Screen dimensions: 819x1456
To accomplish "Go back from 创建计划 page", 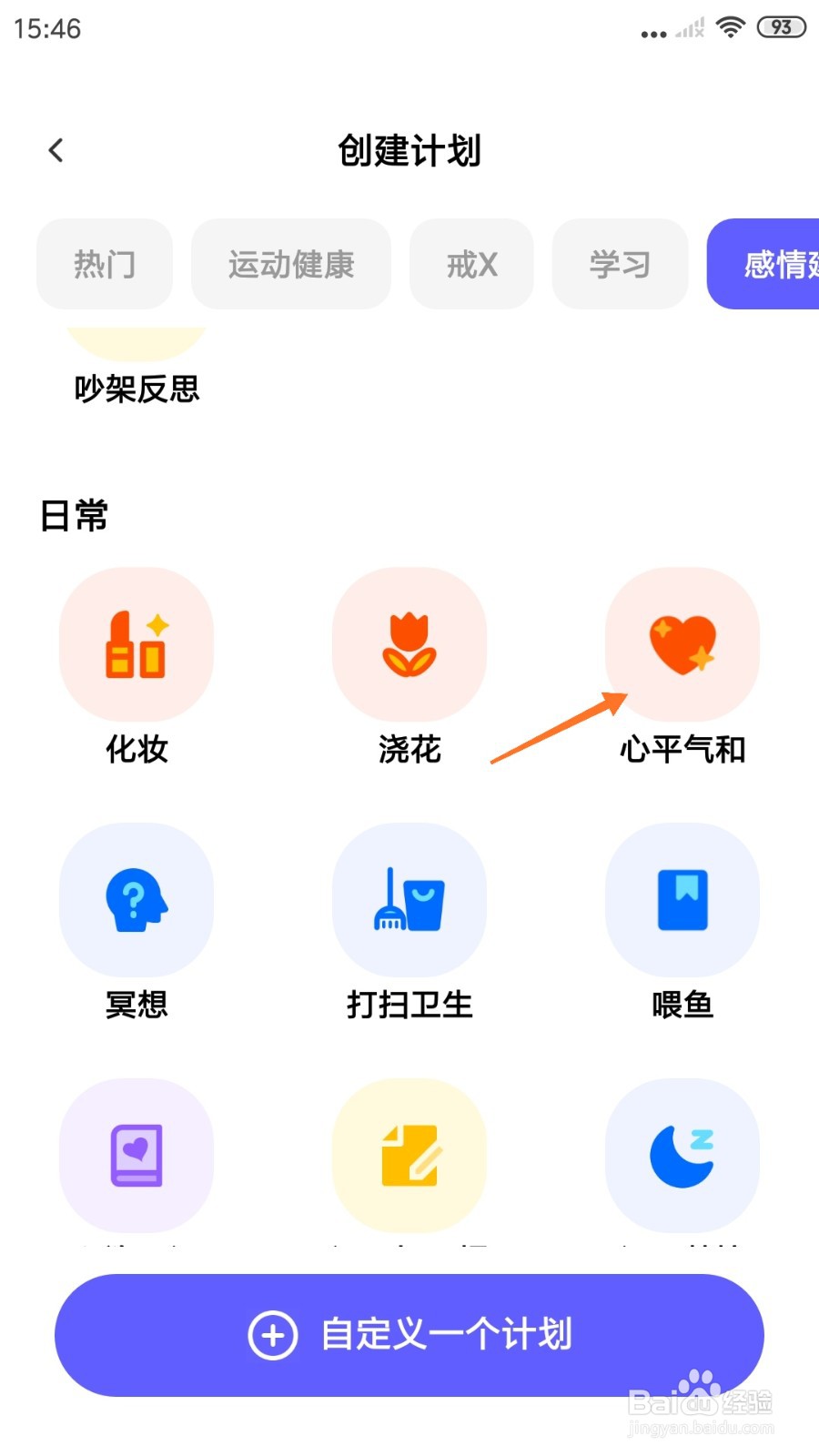I will pyautogui.click(x=56, y=150).
